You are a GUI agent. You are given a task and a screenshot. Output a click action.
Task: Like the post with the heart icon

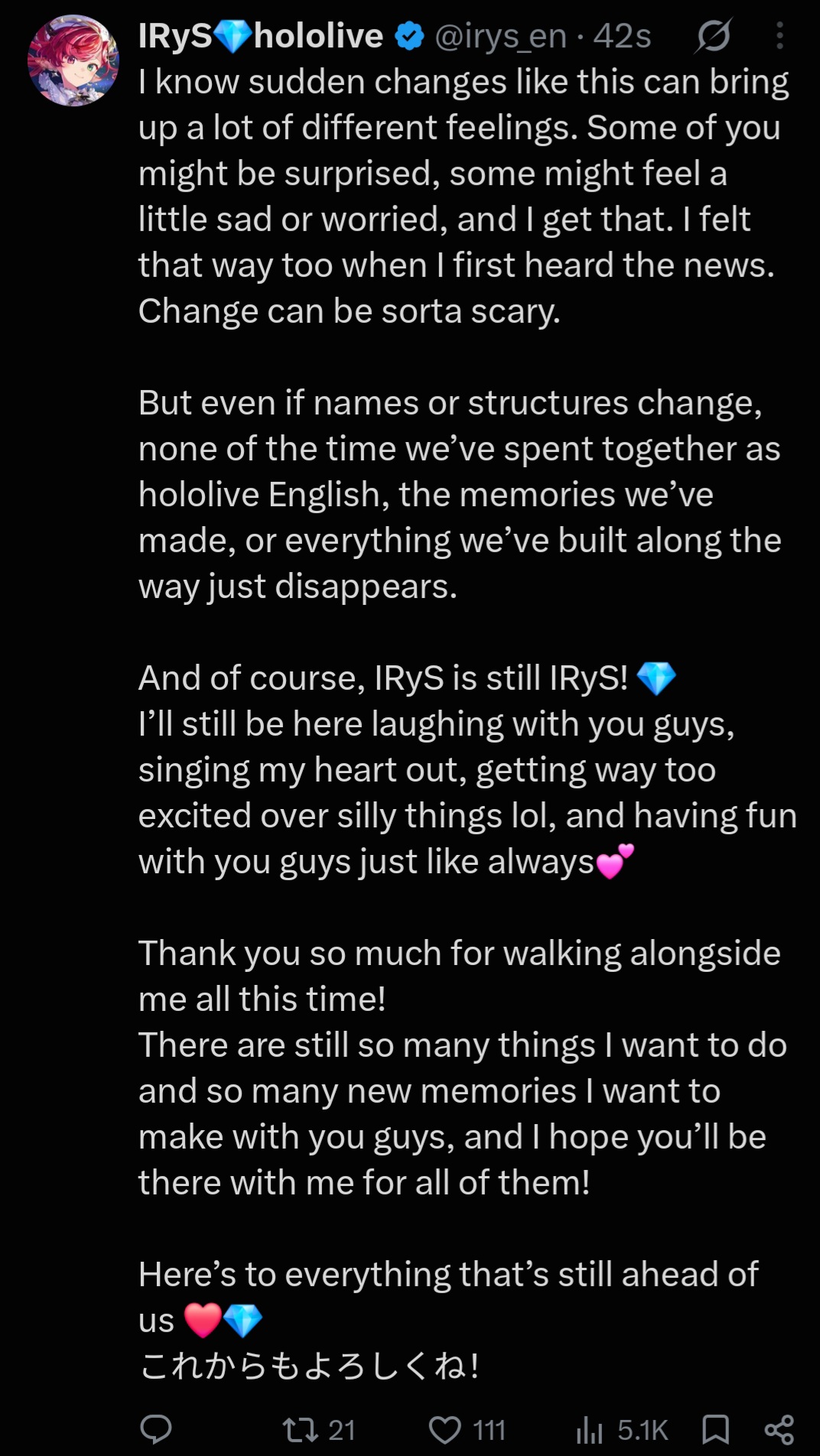point(467,1429)
